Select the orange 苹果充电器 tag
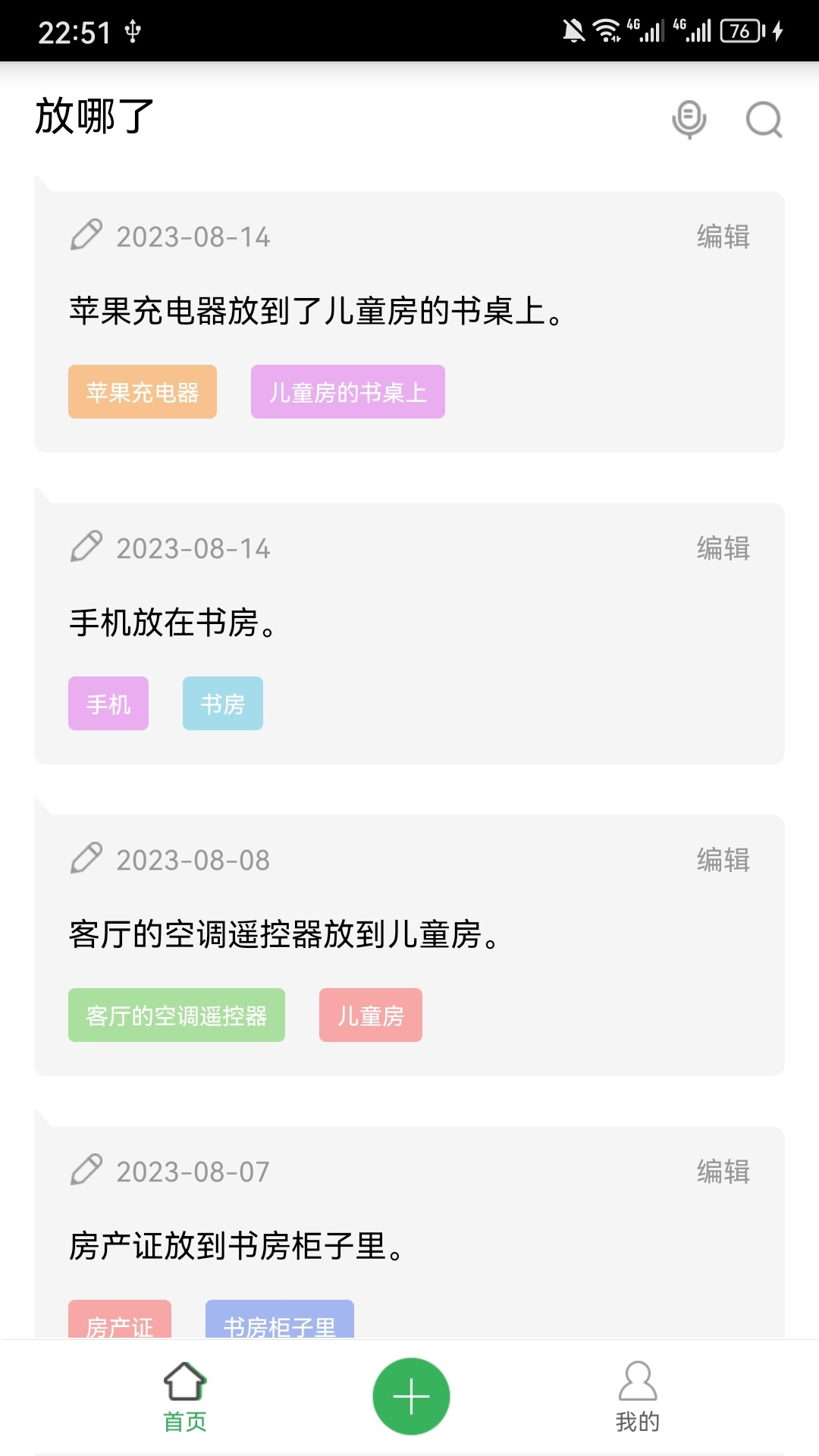Viewport: 819px width, 1456px height. 143,391
